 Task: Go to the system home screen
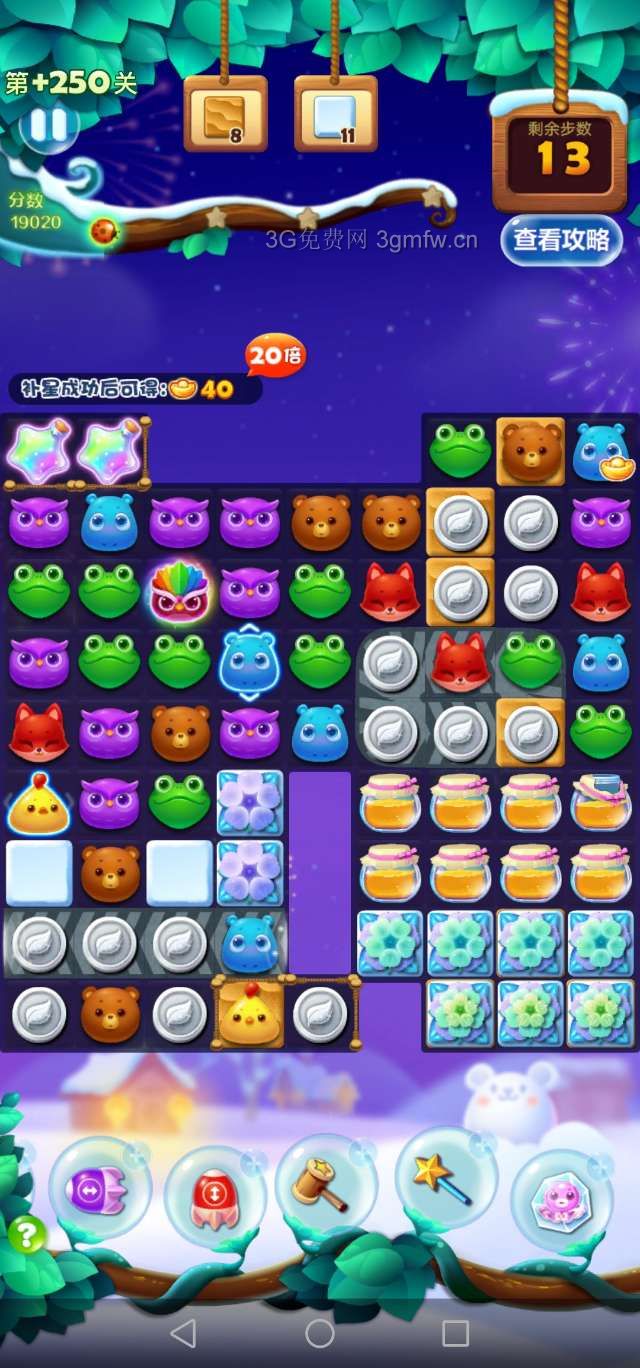click(320, 1332)
